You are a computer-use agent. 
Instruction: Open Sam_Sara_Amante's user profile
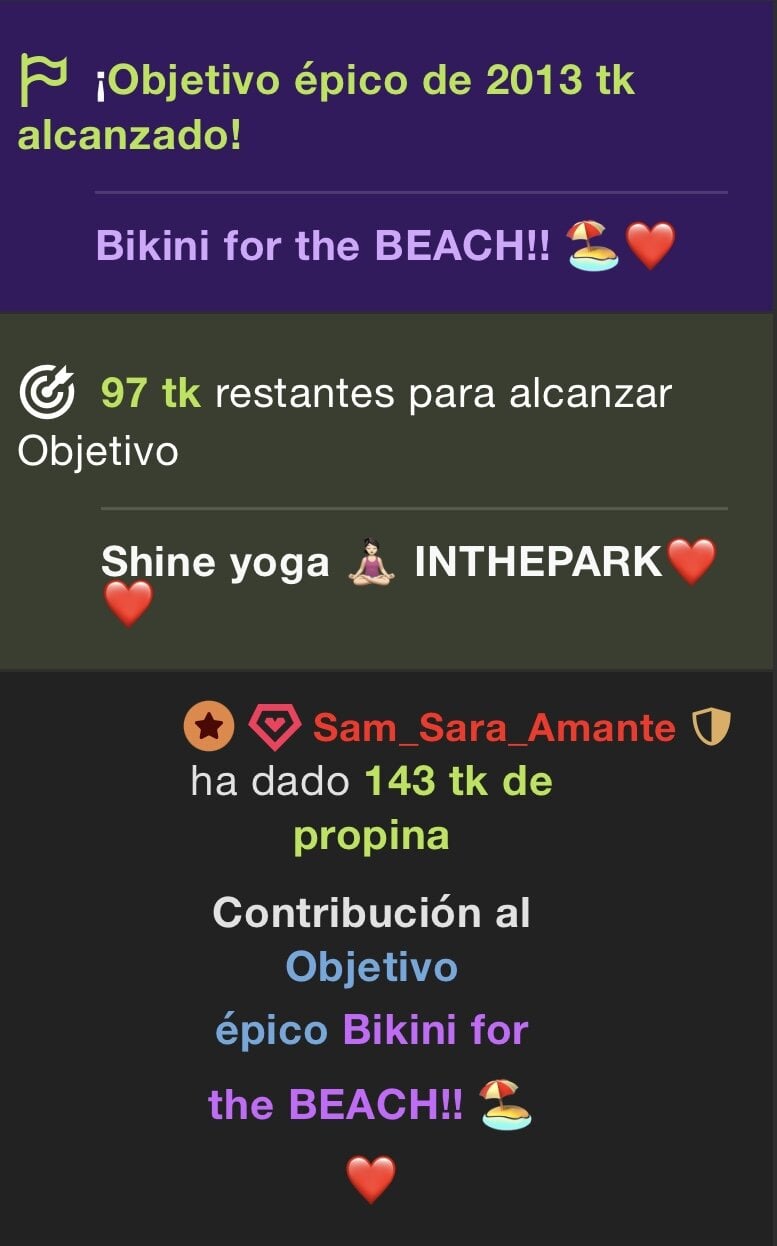coord(494,728)
